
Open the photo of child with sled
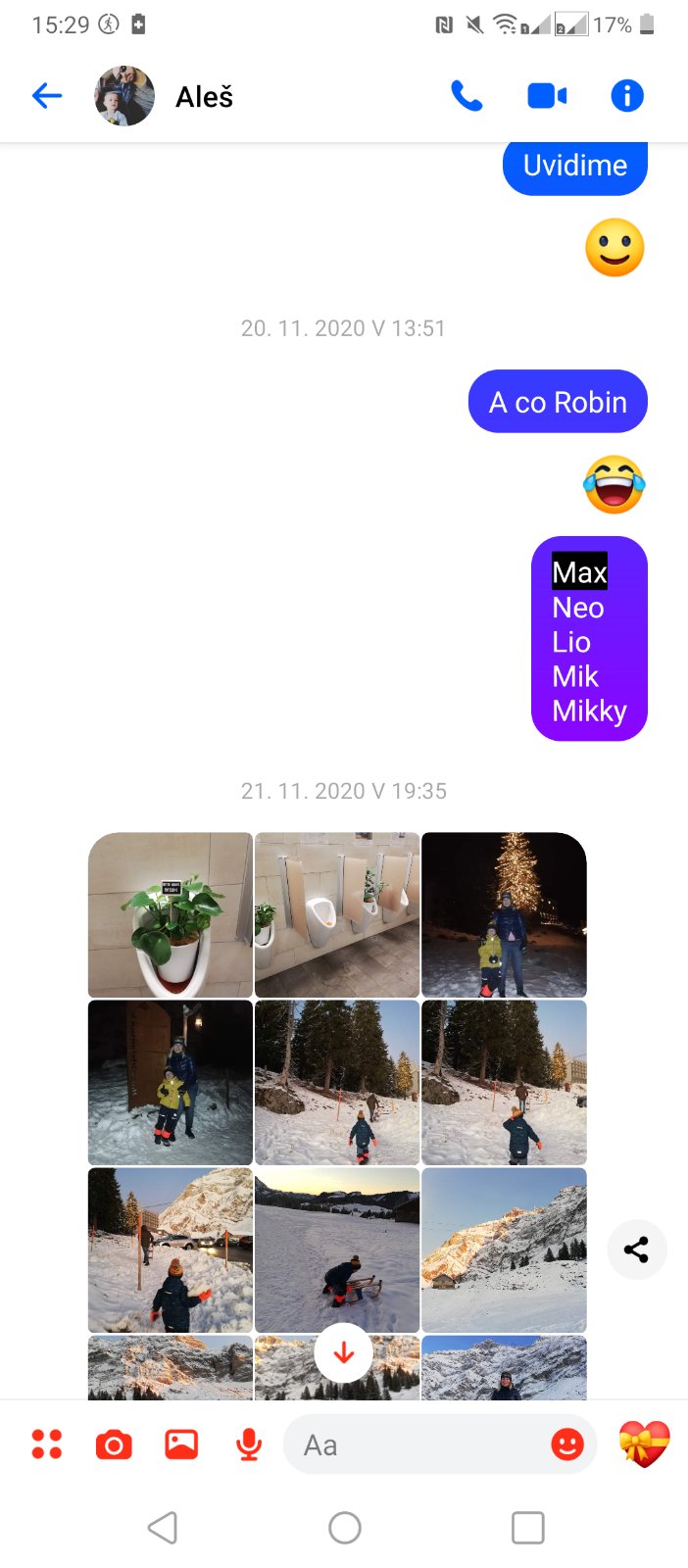point(337,1249)
